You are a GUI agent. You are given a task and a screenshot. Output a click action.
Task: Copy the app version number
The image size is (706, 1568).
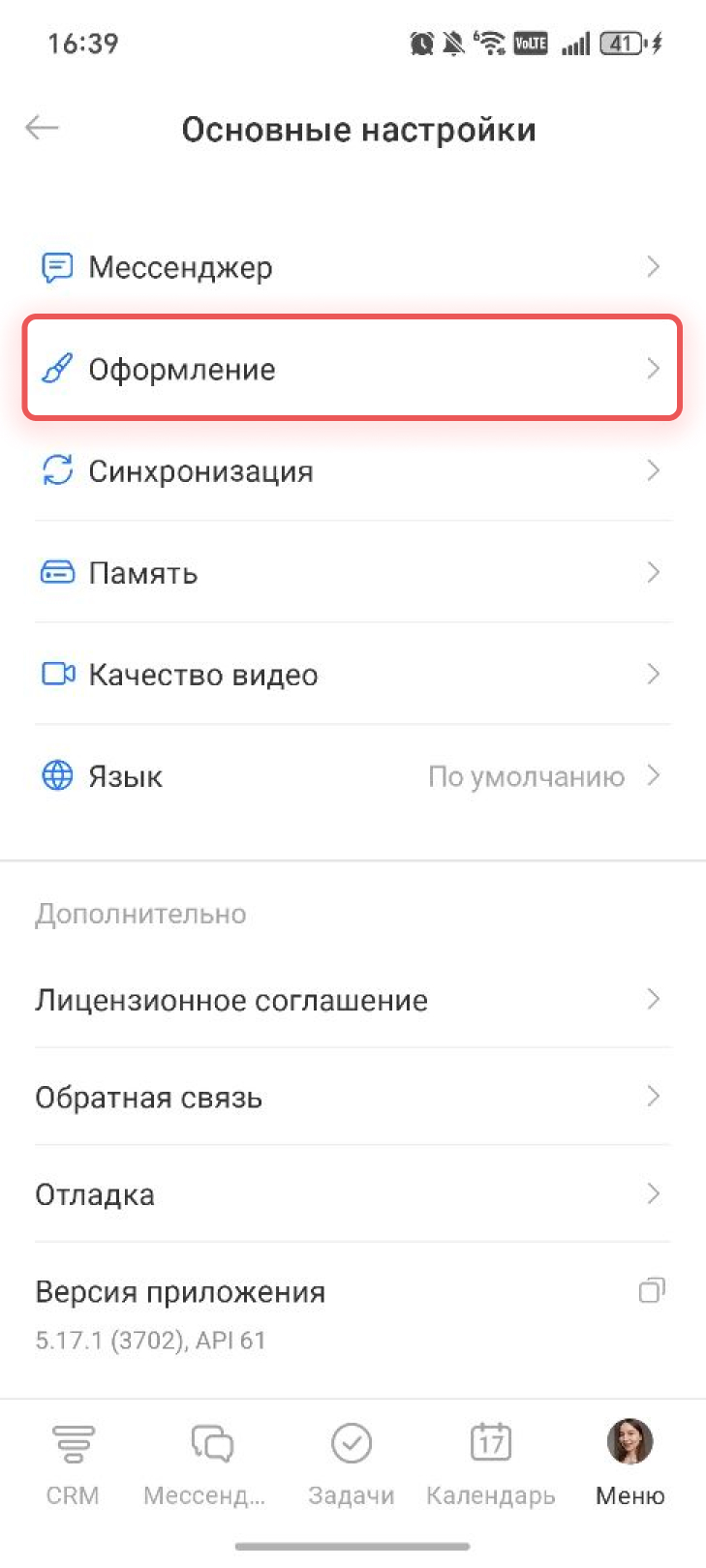pos(652,1291)
